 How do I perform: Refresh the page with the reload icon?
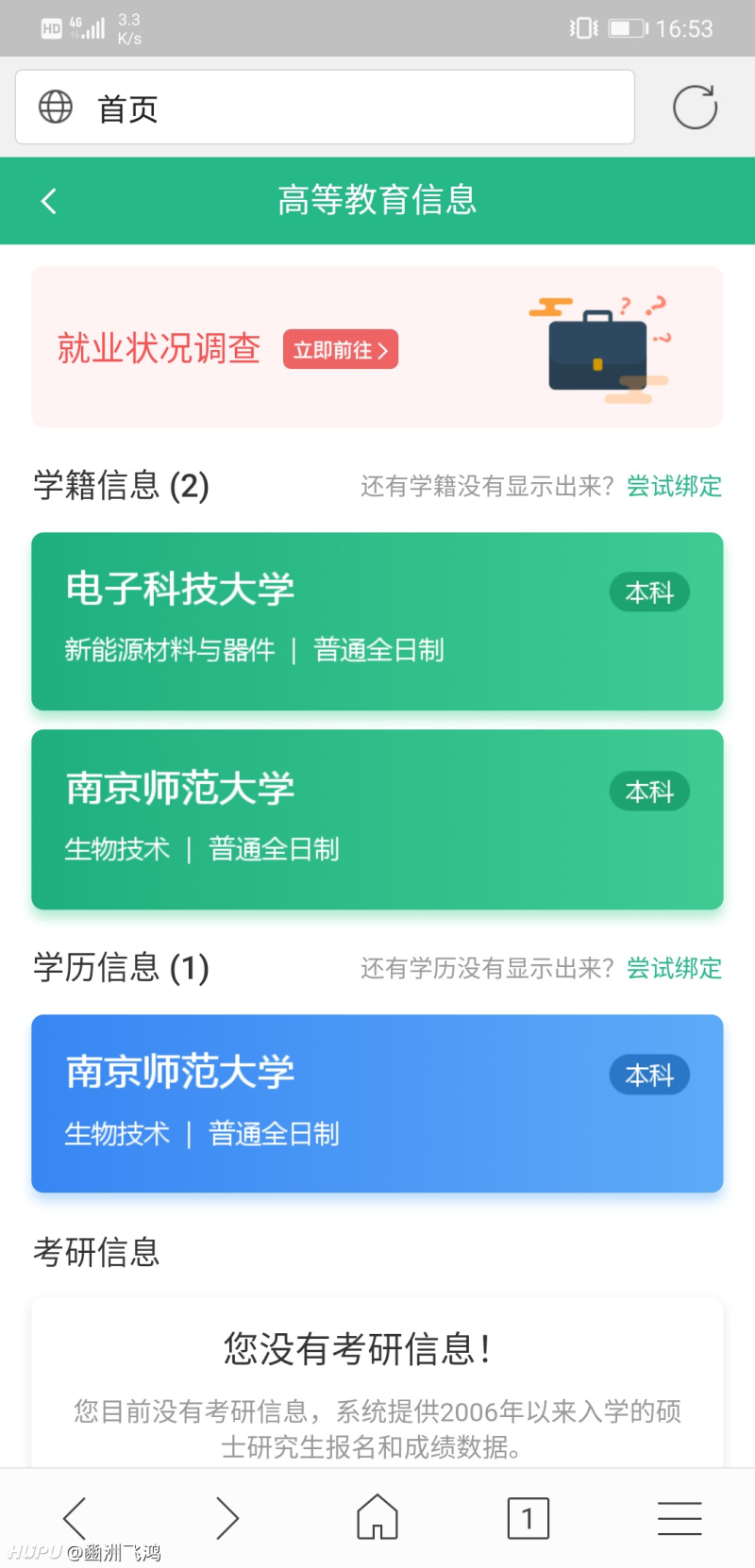click(x=694, y=107)
